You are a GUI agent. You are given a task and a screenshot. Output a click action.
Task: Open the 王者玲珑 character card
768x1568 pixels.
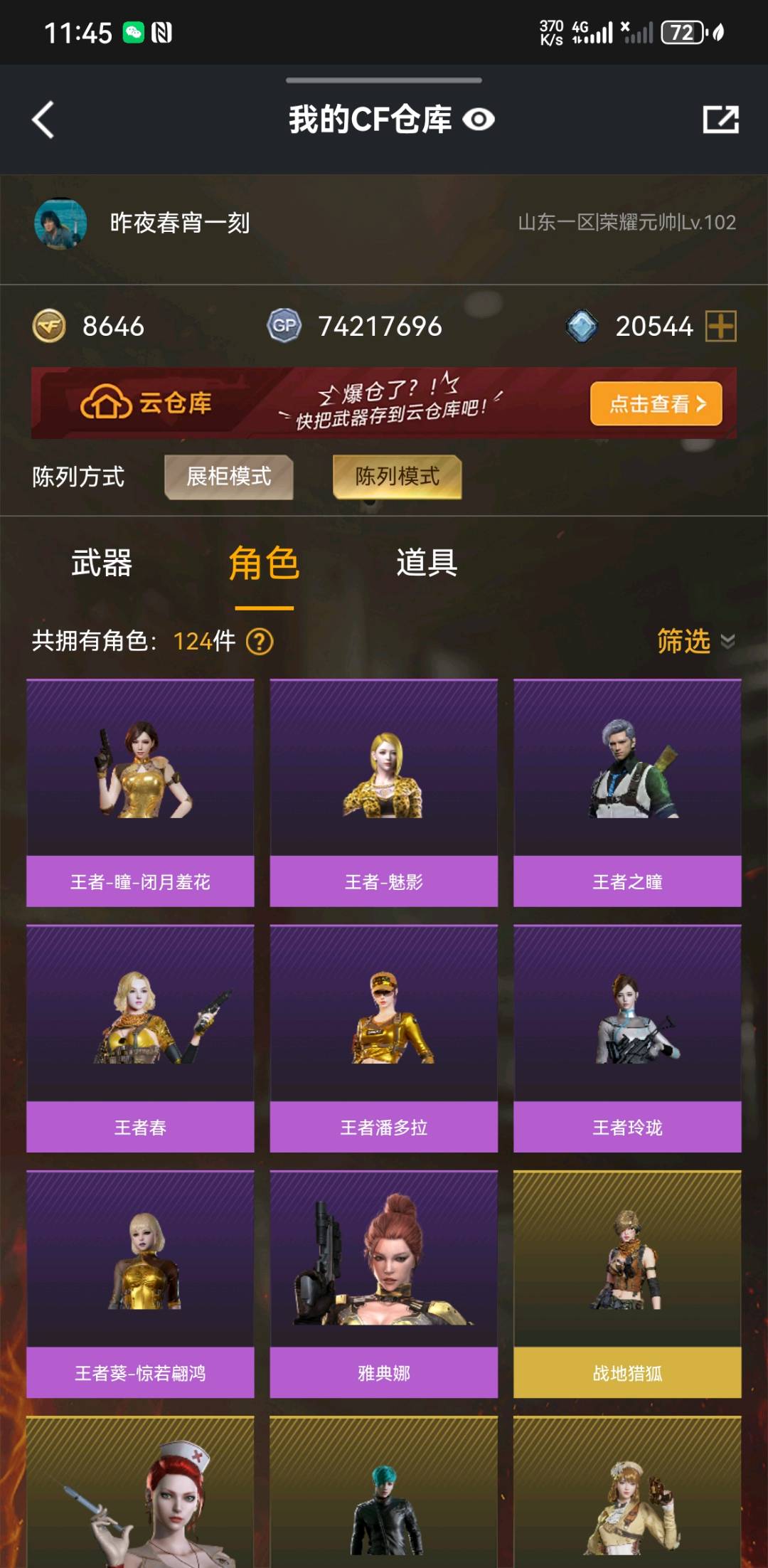627,1038
